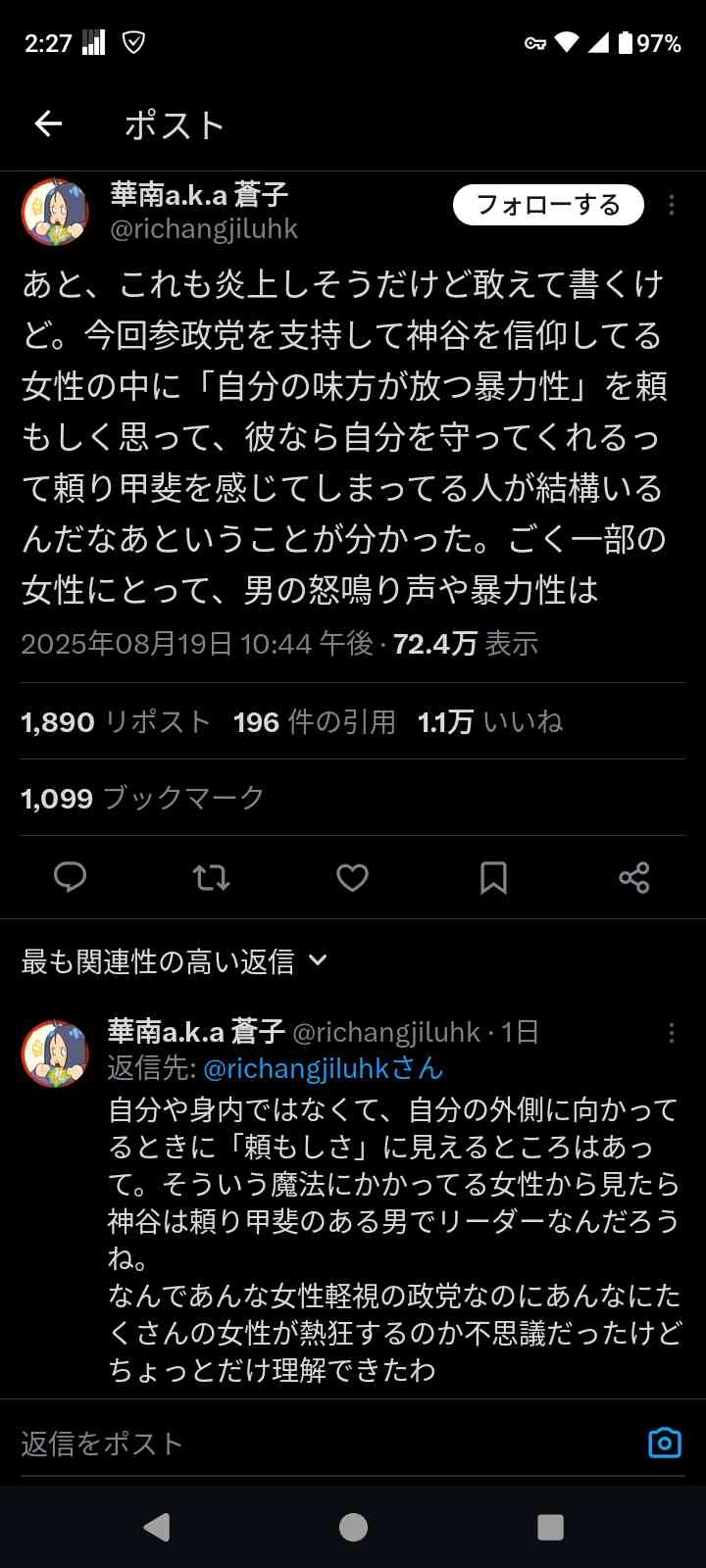Share the post
Image resolution: width=706 pixels, height=1568 pixels.
[634, 877]
